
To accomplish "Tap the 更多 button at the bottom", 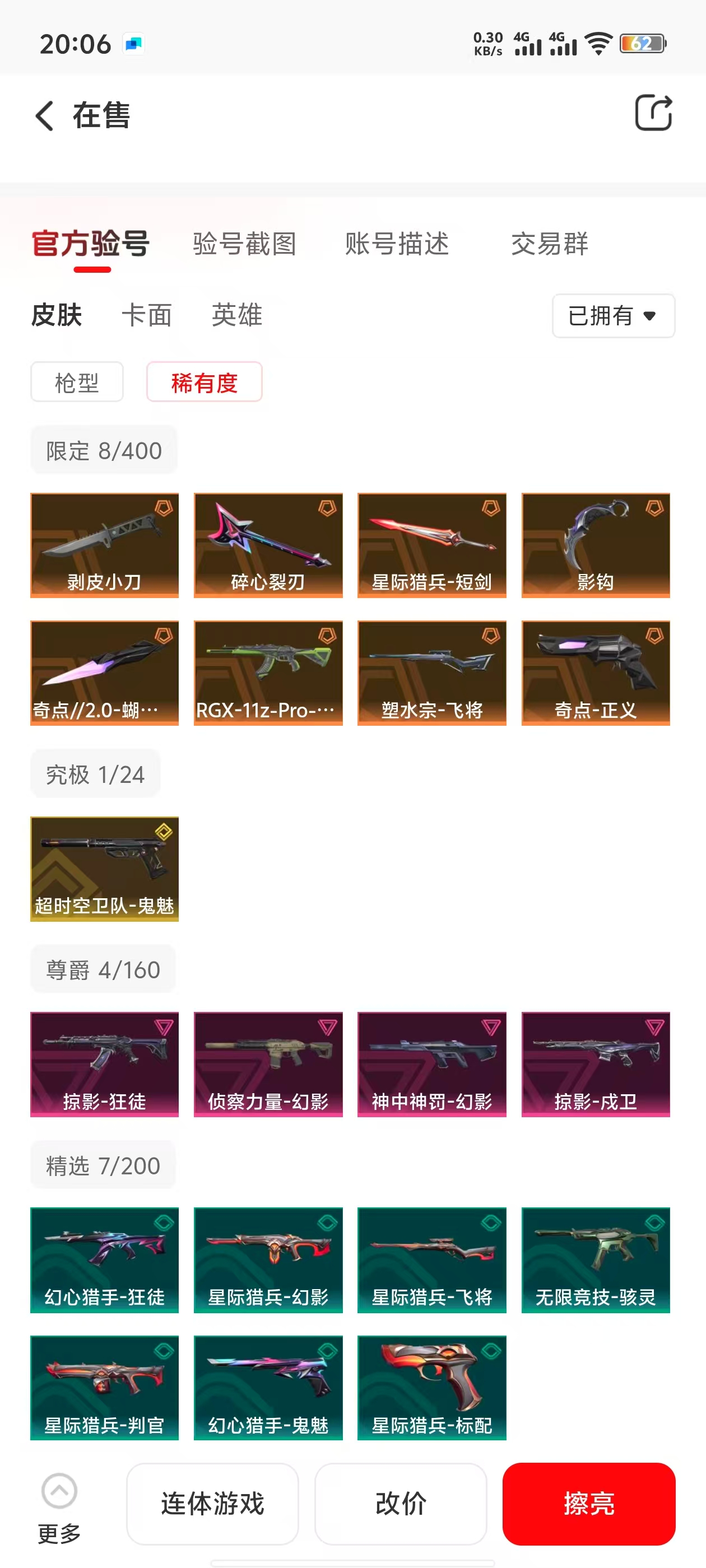I will point(59,1508).
